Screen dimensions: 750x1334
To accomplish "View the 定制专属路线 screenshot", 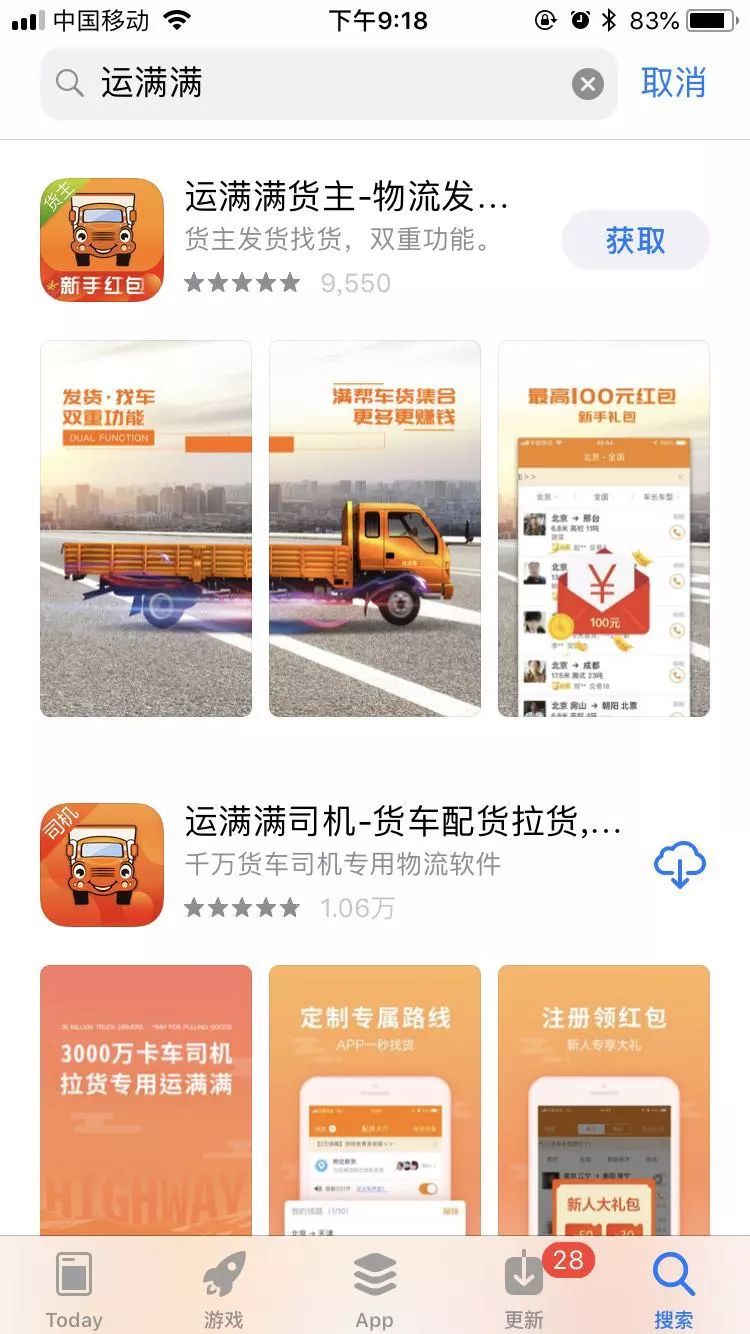I will (x=375, y=1100).
